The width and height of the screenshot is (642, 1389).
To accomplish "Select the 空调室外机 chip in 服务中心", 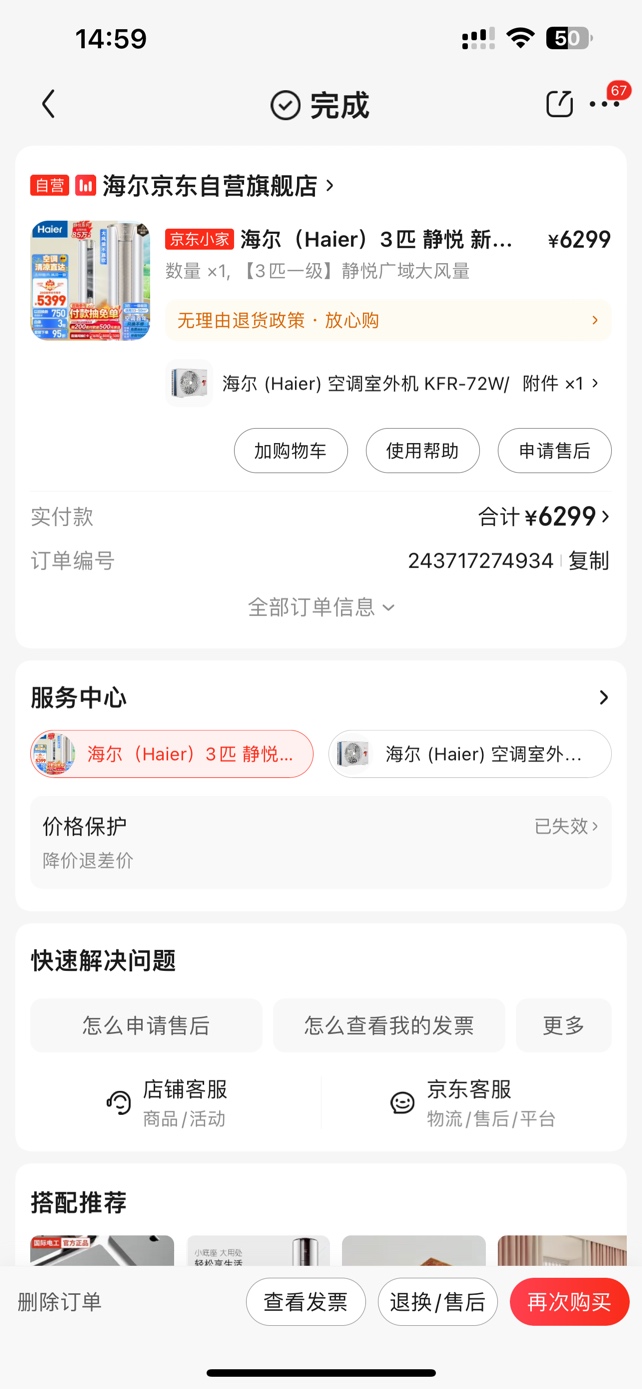I will click(x=470, y=754).
